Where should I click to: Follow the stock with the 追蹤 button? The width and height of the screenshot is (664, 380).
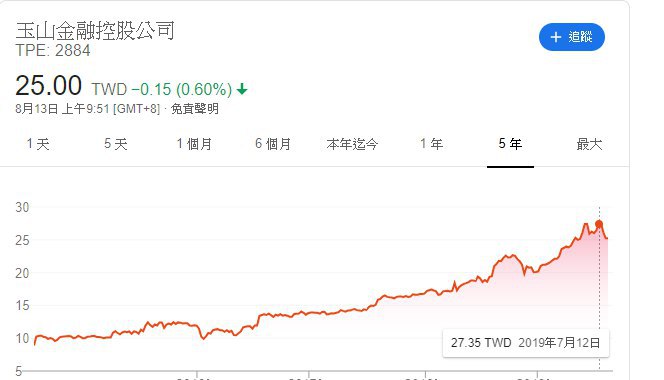[x=571, y=37]
